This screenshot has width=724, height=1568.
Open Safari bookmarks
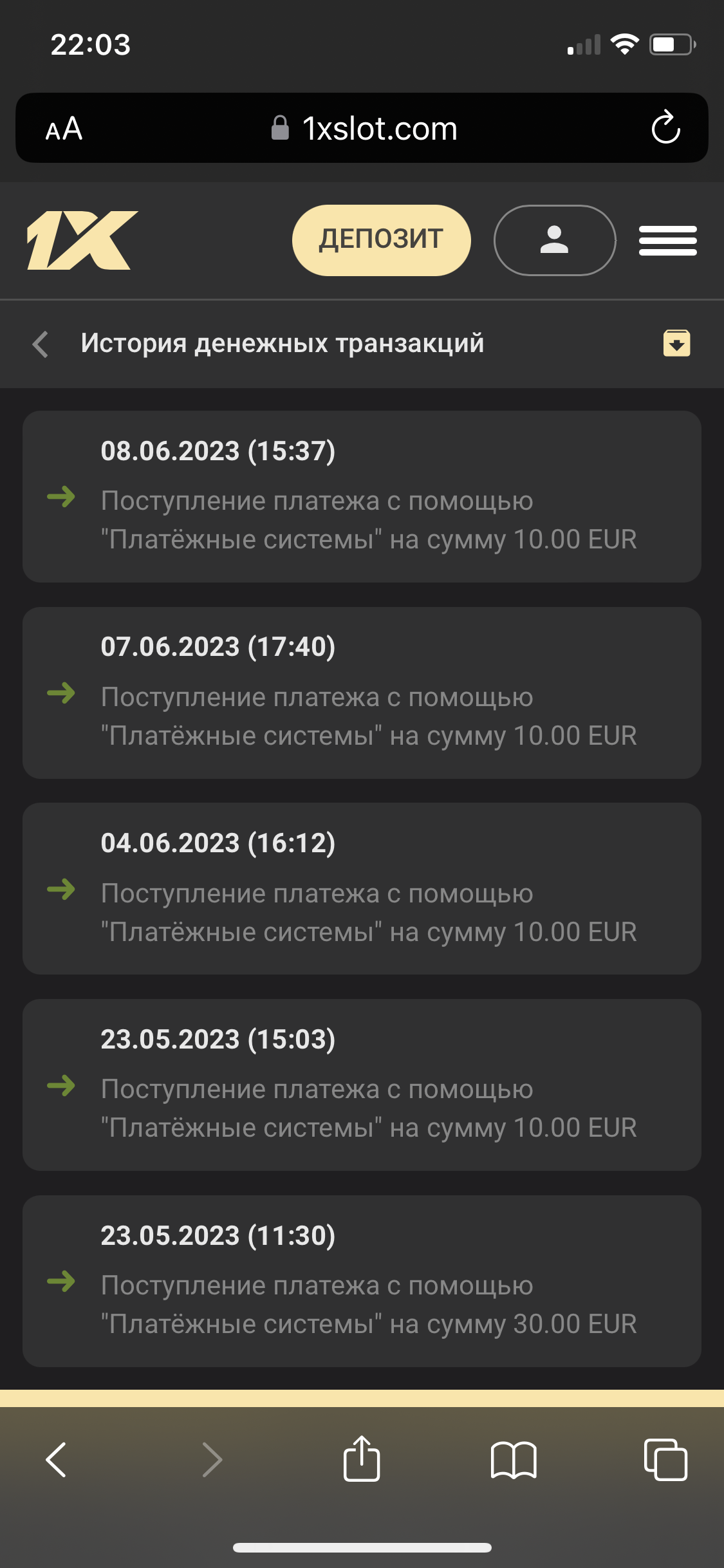[513, 1459]
